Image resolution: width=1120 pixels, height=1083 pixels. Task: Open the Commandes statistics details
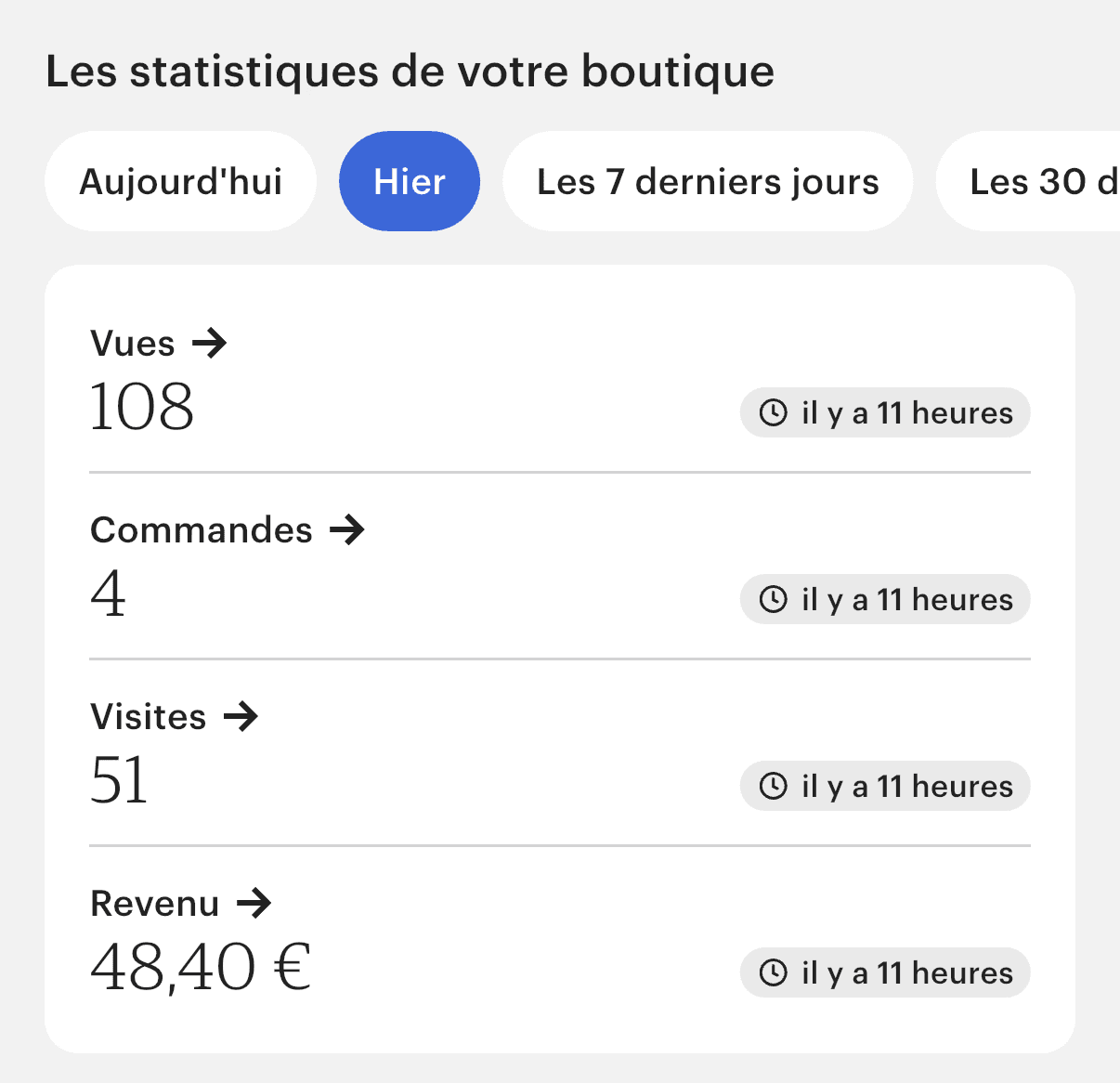(x=227, y=530)
